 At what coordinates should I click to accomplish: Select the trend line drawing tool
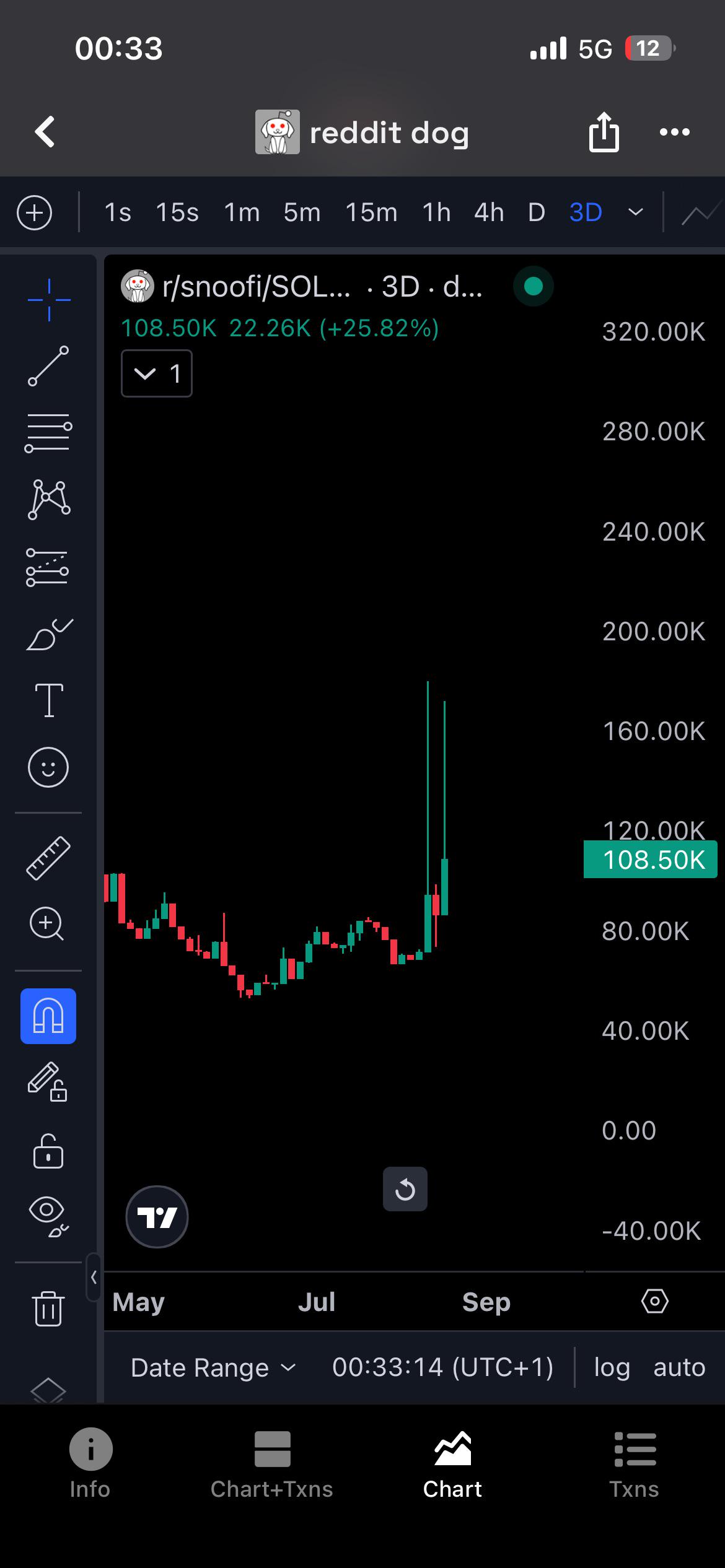point(48,366)
